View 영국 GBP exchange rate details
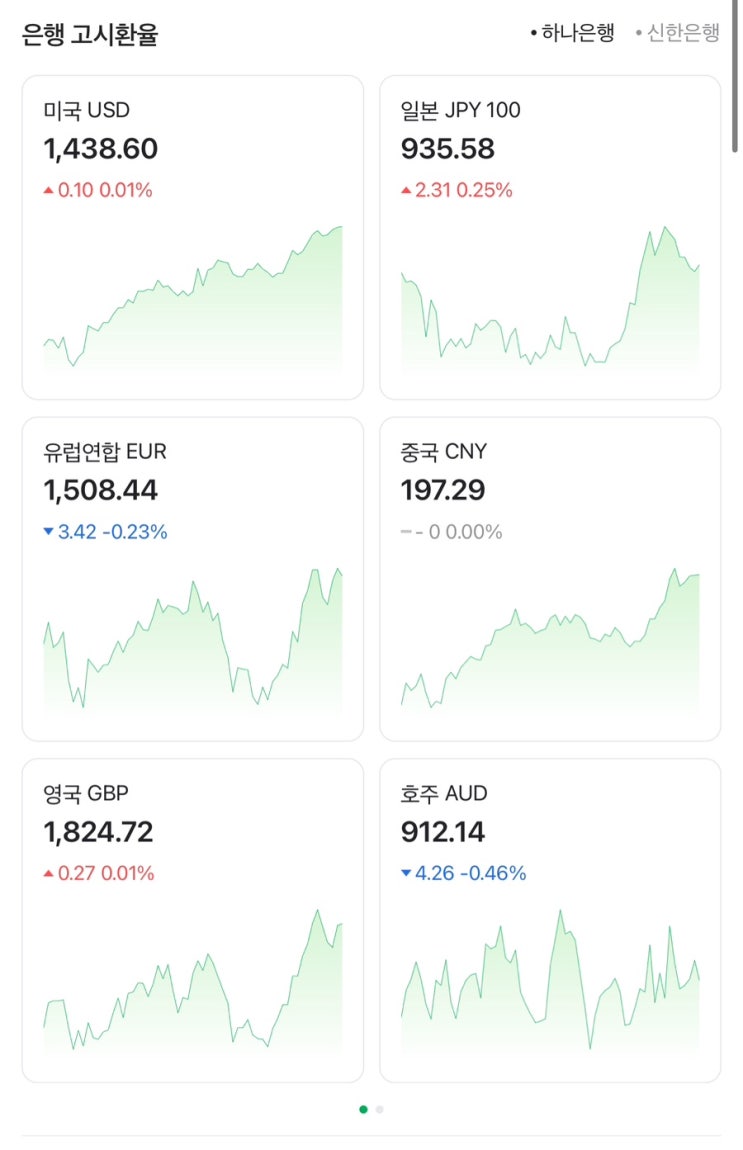The image size is (743, 1150). [x=192, y=919]
